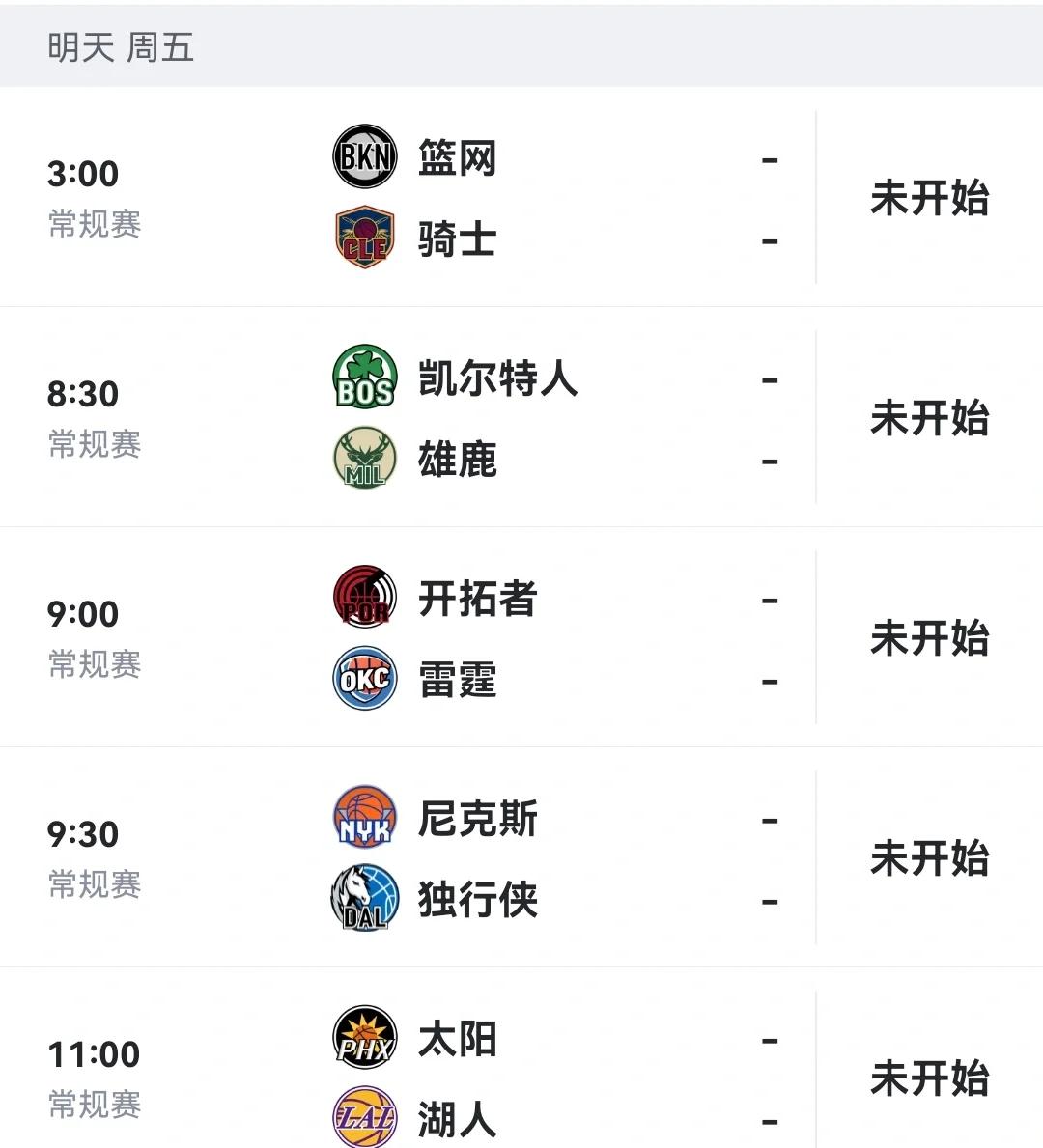The width and height of the screenshot is (1043, 1148).
Task: Open the Trail Blazers POR logo
Action: tap(363, 598)
